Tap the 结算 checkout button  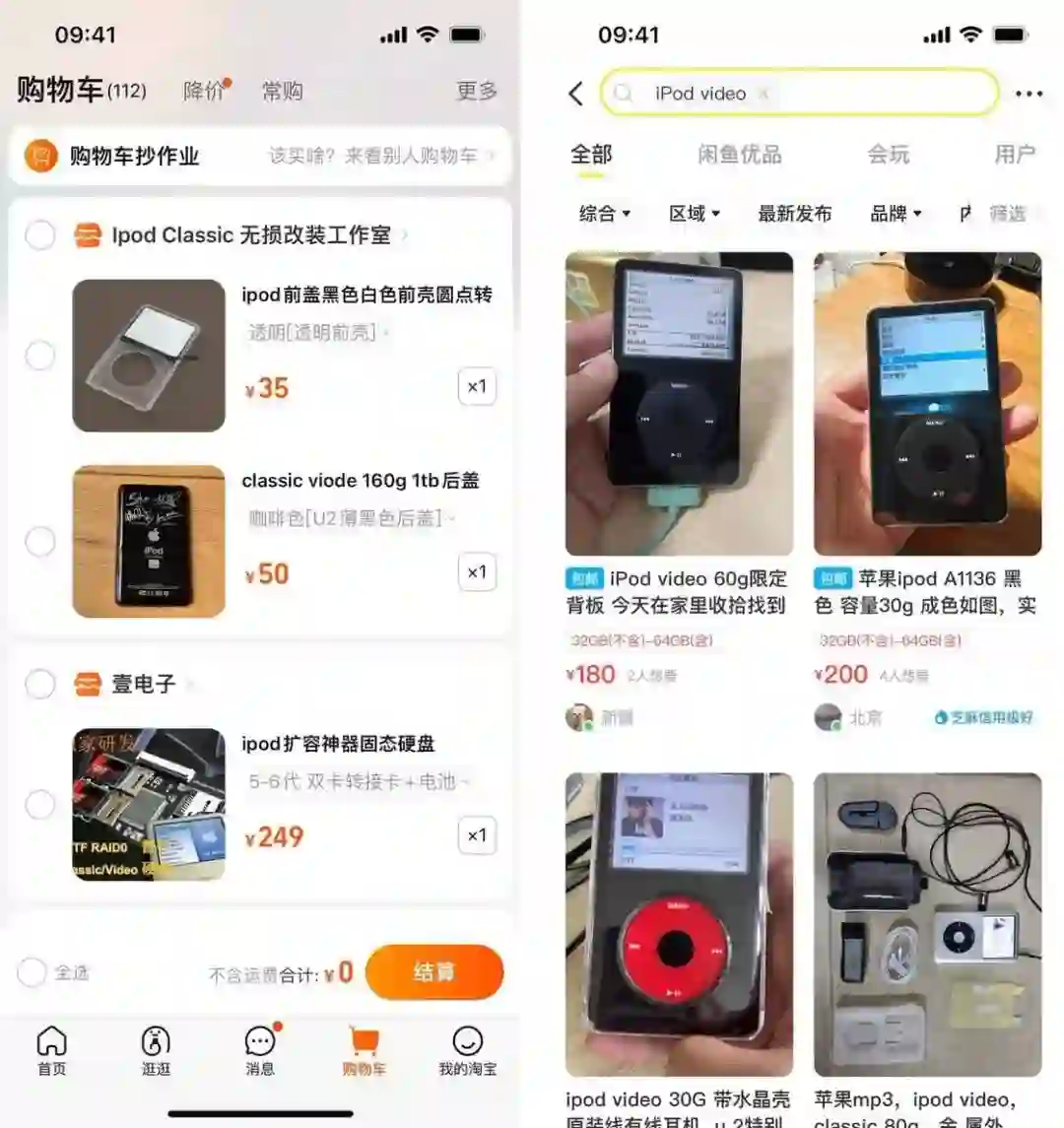click(433, 971)
